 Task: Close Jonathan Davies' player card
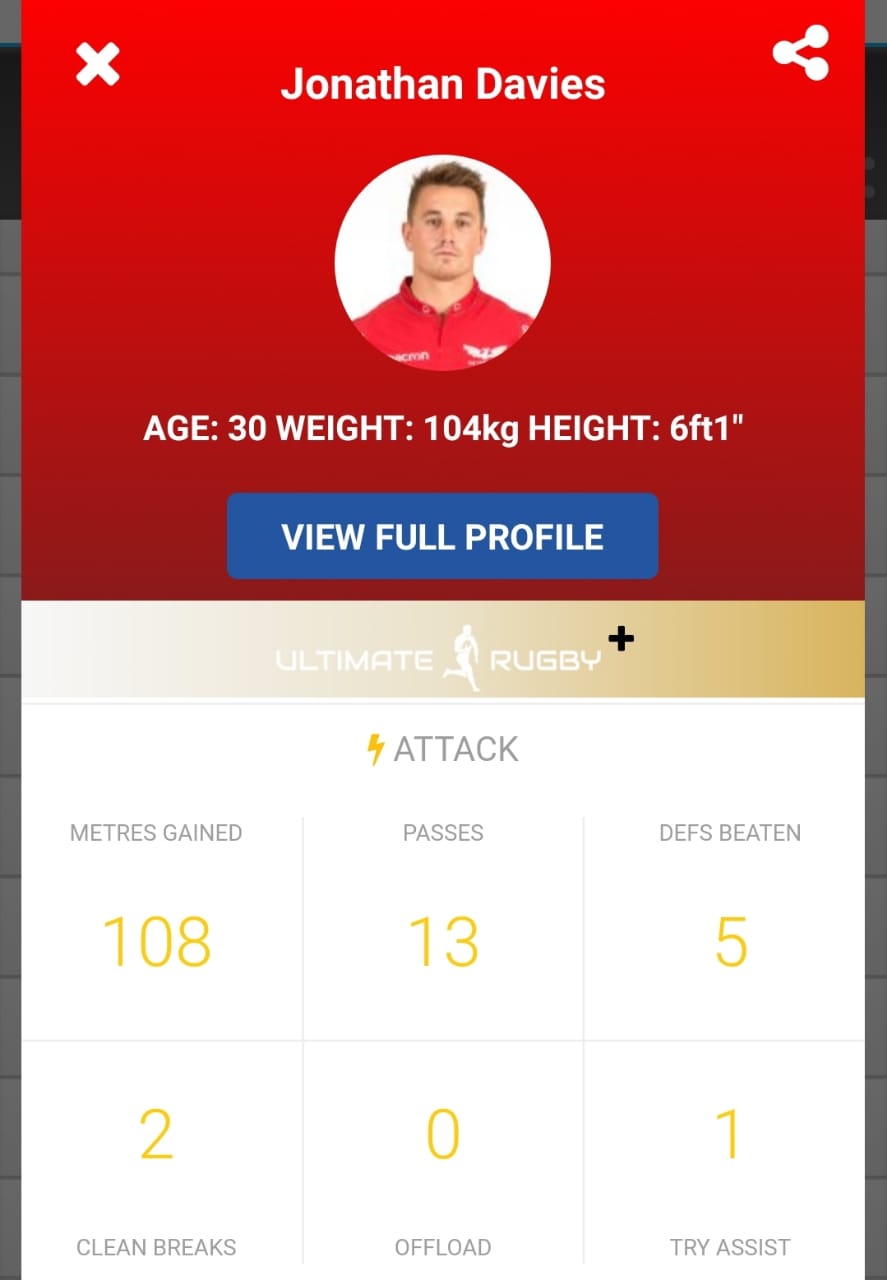point(98,65)
